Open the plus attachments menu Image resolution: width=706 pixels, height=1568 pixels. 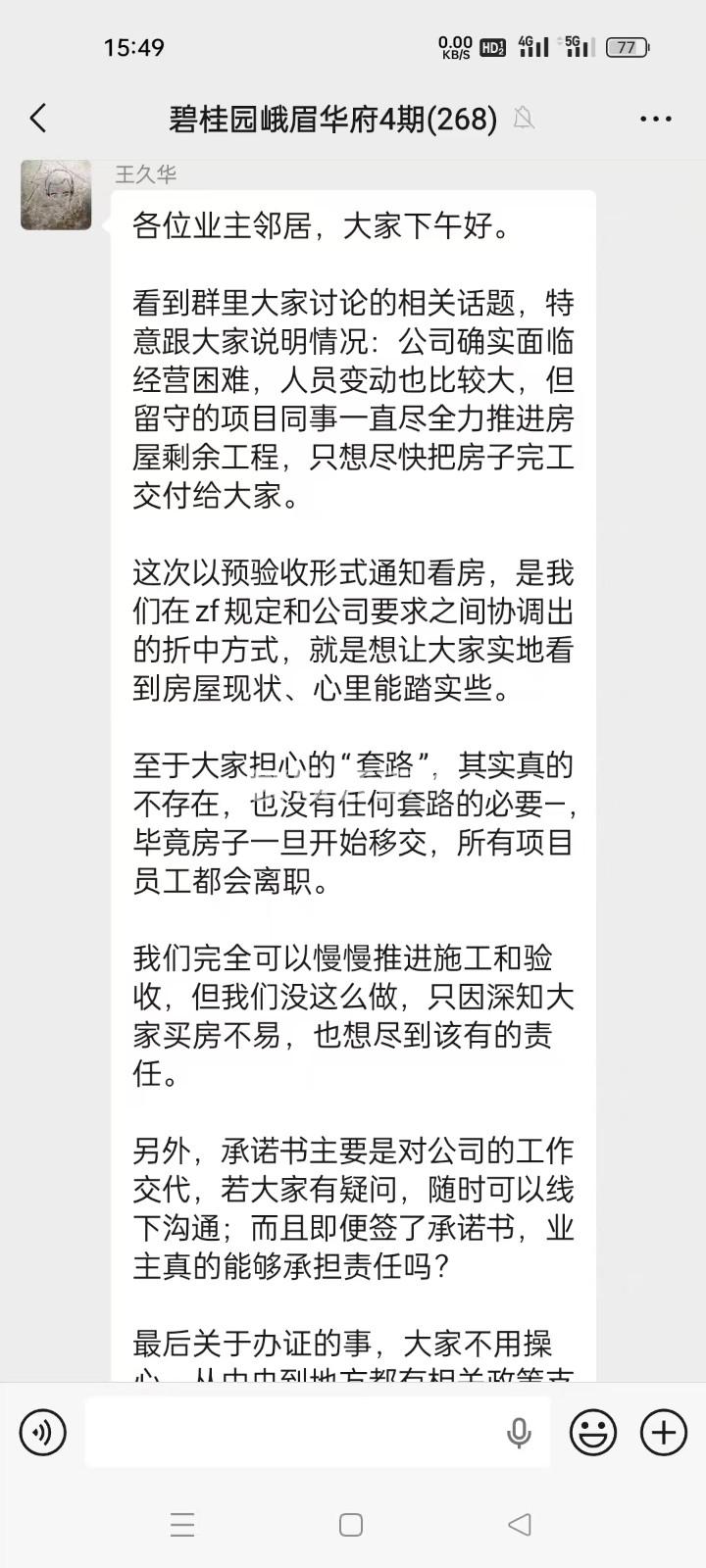pos(664,1432)
